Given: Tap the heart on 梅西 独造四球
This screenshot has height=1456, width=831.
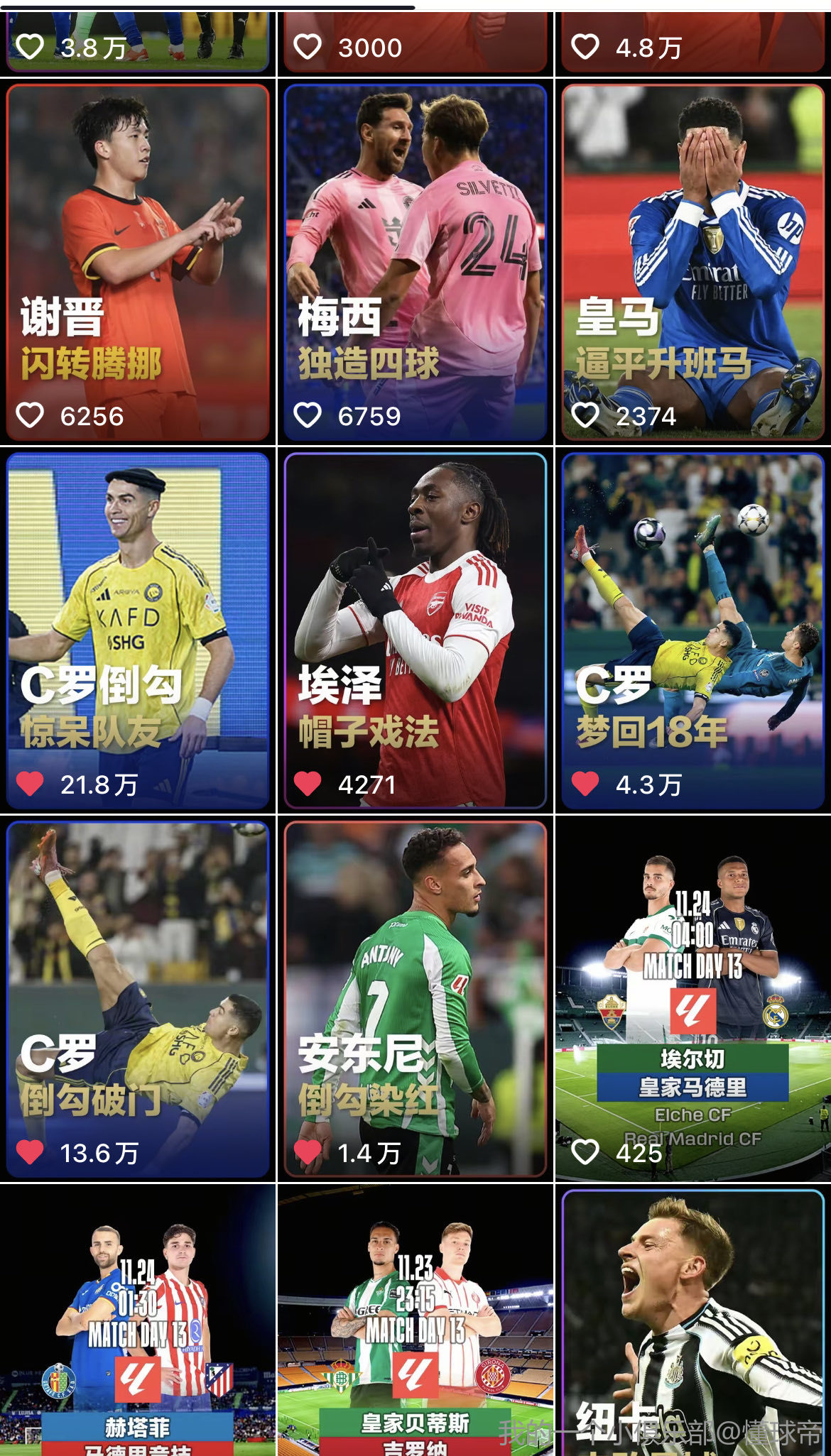Looking at the screenshot, I should [308, 415].
